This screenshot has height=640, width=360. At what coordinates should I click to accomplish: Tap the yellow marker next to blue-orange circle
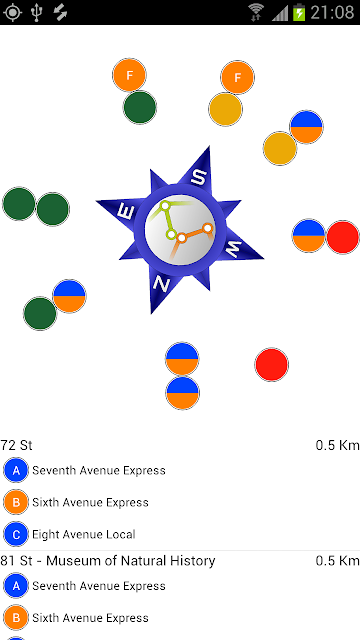point(280,148)
